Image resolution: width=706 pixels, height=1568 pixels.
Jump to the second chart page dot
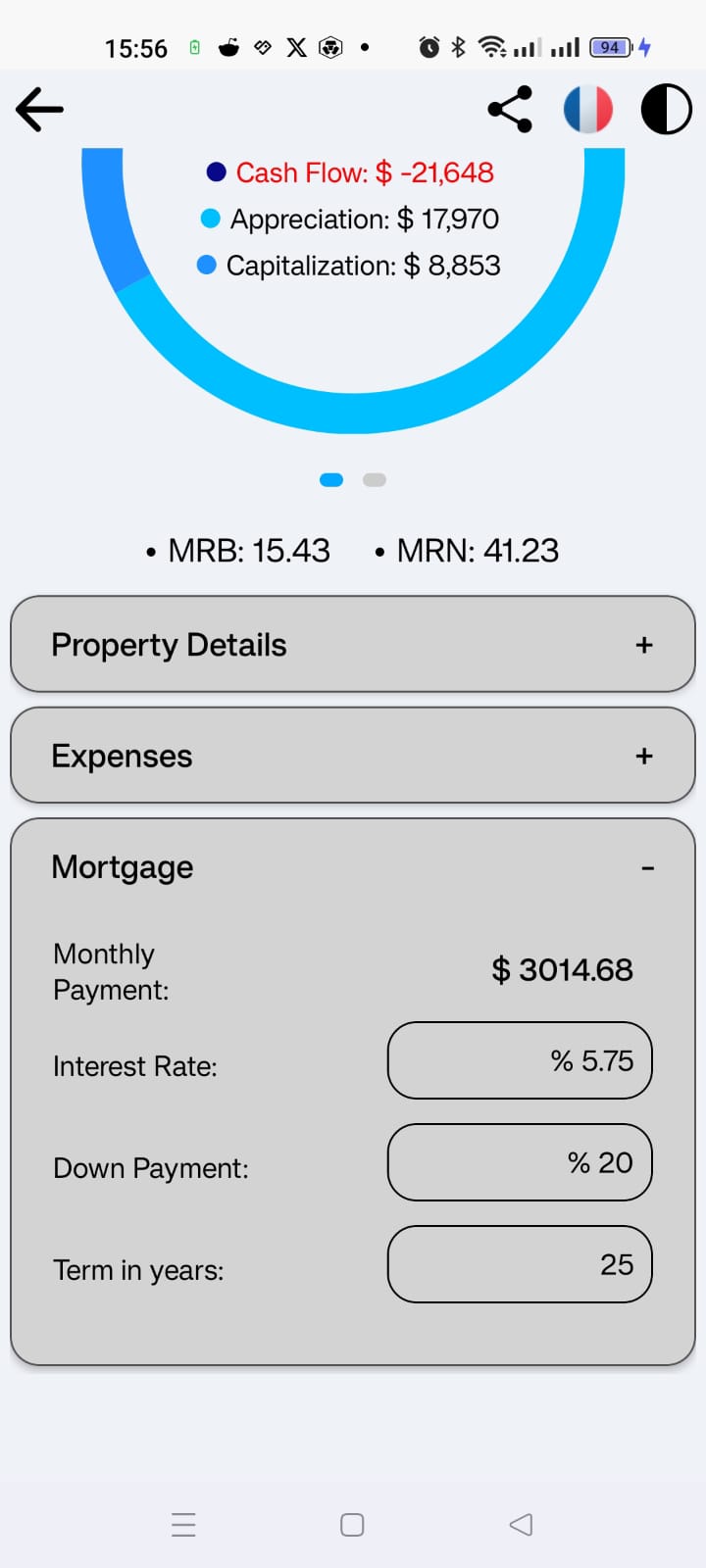coord(375,480)
